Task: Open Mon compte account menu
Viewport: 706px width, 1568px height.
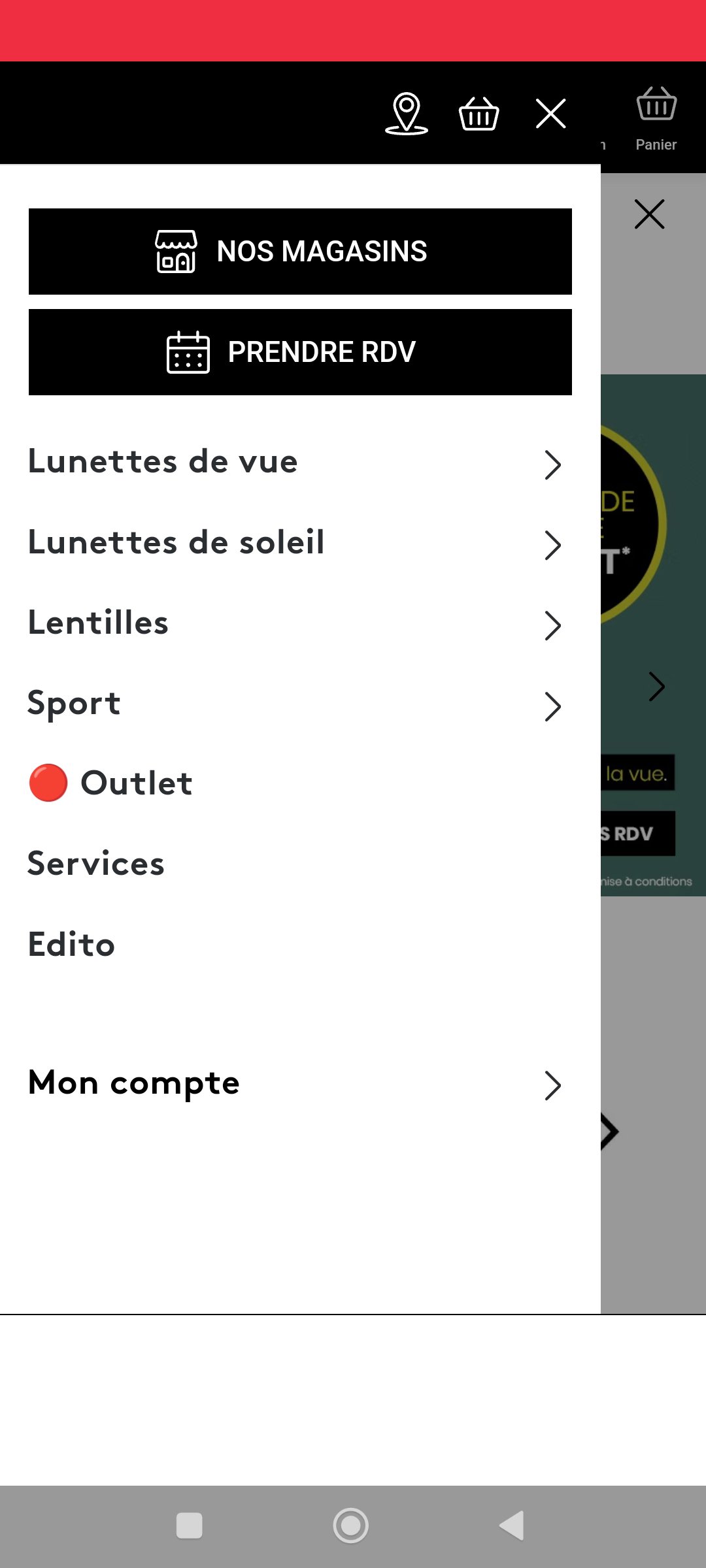Action: [x=295, y=1084]
